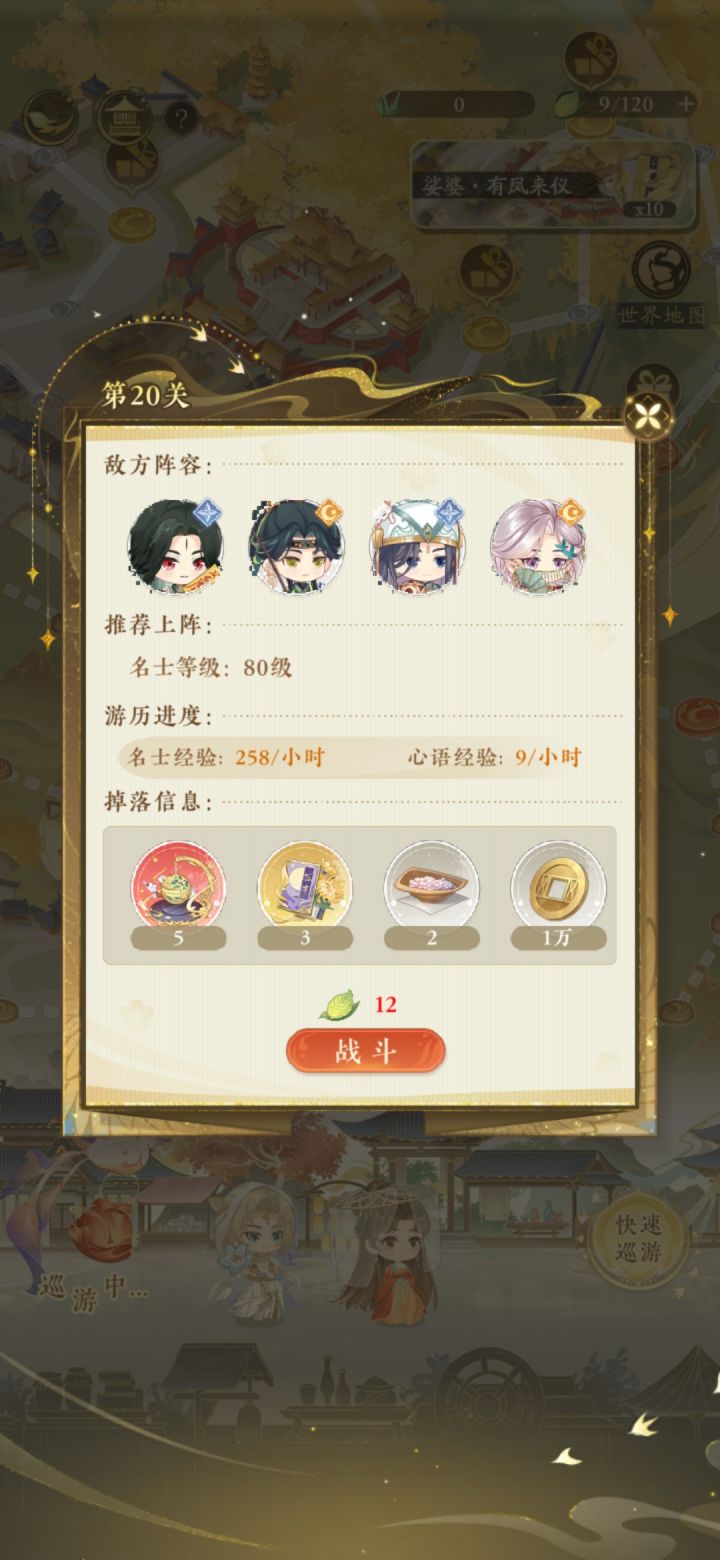This screenshot has width=720, height=1560.
Task: Open the 婆婆·有凤来仪 event banner
Action: [500, 184]
